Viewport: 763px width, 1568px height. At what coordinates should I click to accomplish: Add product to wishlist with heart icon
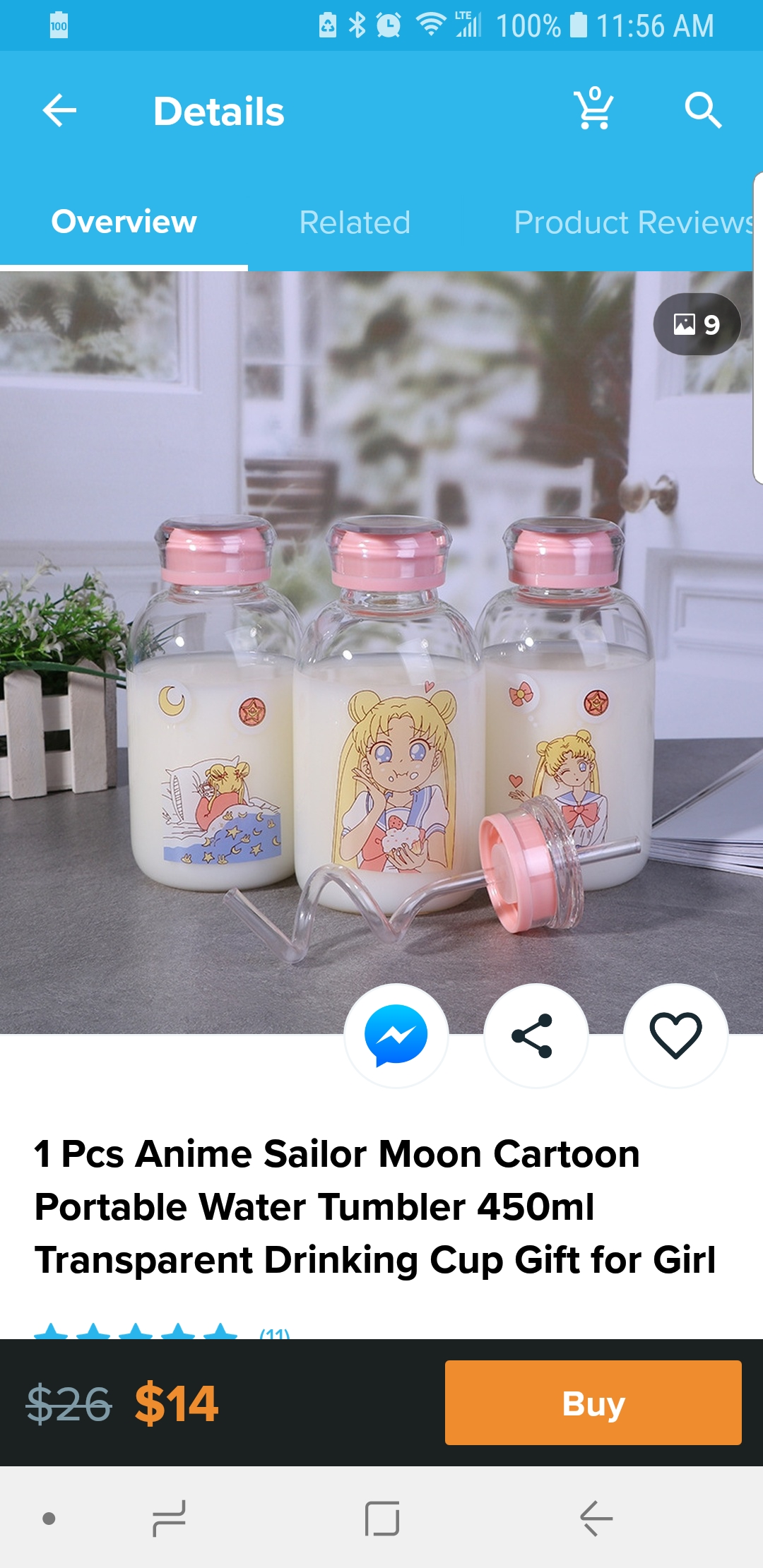pyautogui.click(x=675, y=1035)
